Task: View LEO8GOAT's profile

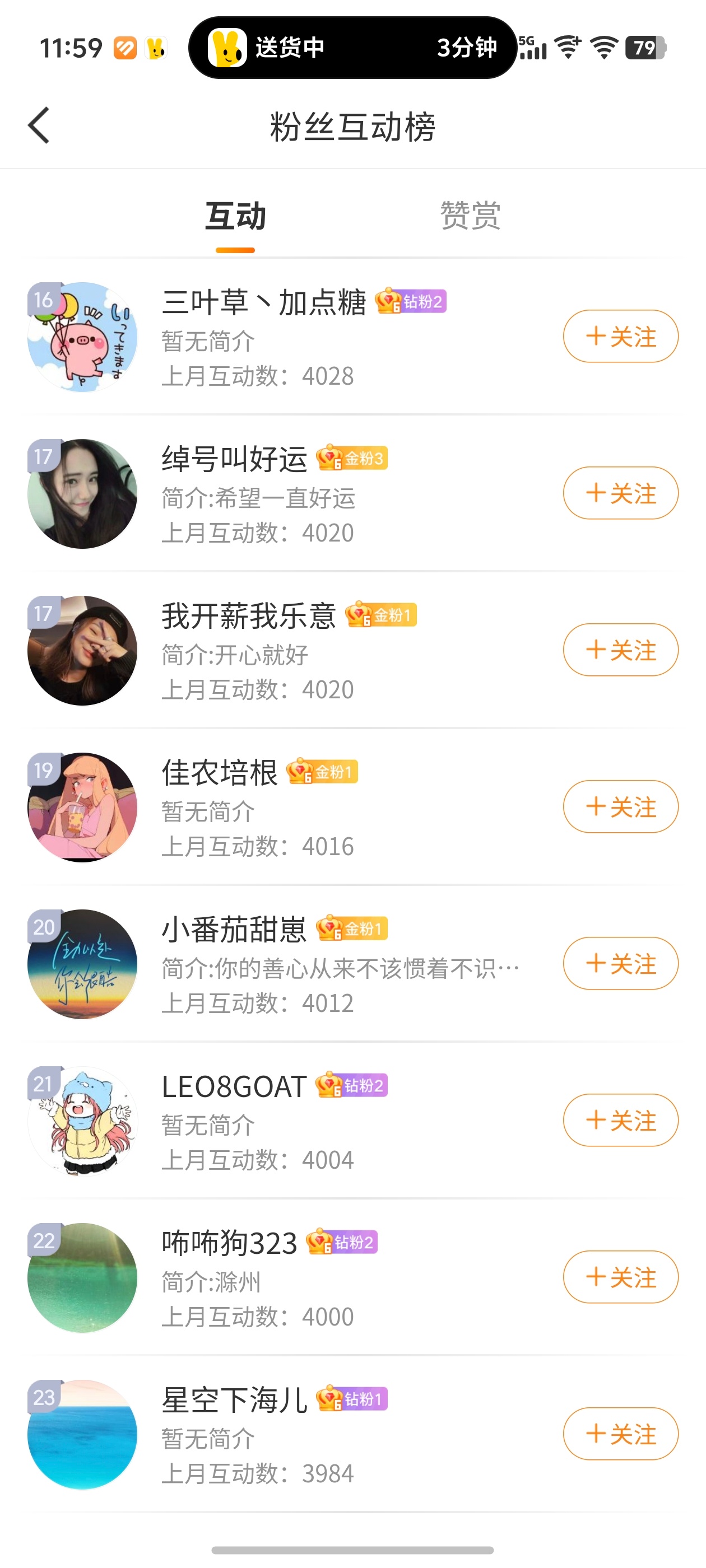Action: coord(234,1086)
